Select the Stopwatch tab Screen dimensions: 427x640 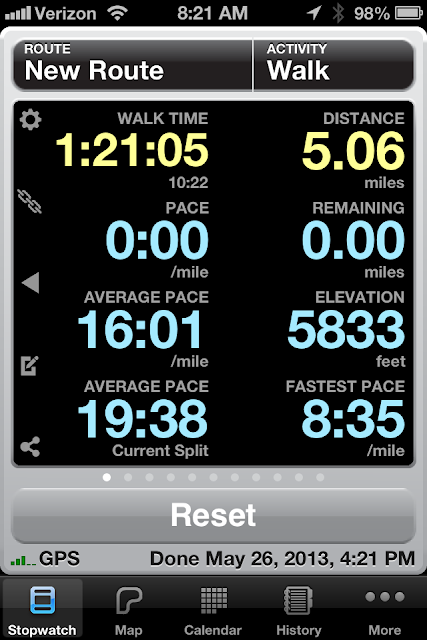pyautogui.click(x=42, y=611)
